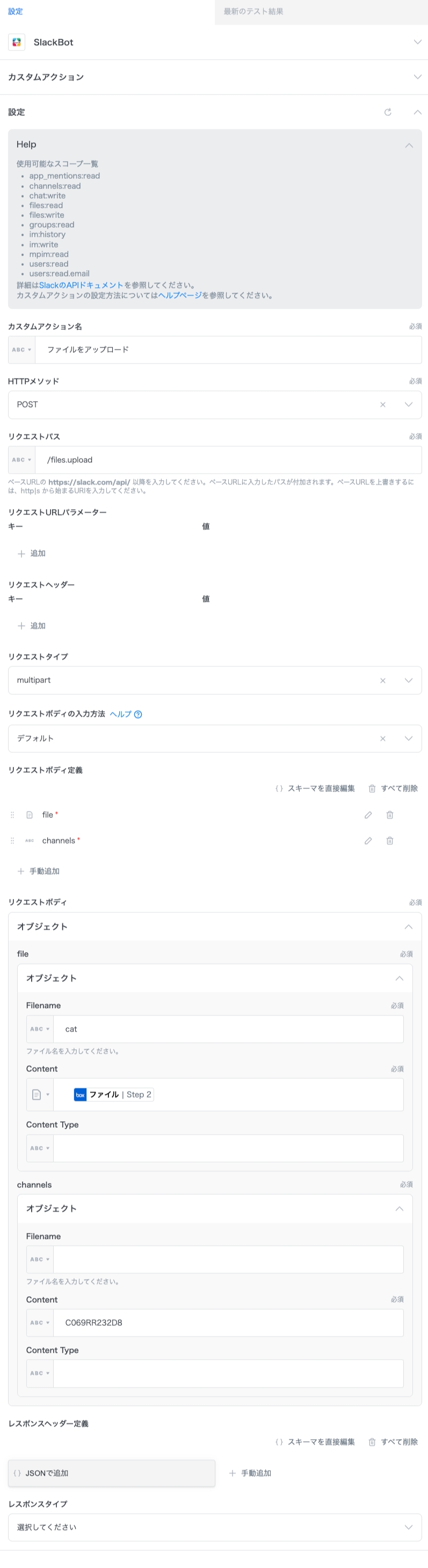Open the multipart request type dropdown
Image resolution: width=428 pixels, height=1568 pixels.
[x=409, y=680]
